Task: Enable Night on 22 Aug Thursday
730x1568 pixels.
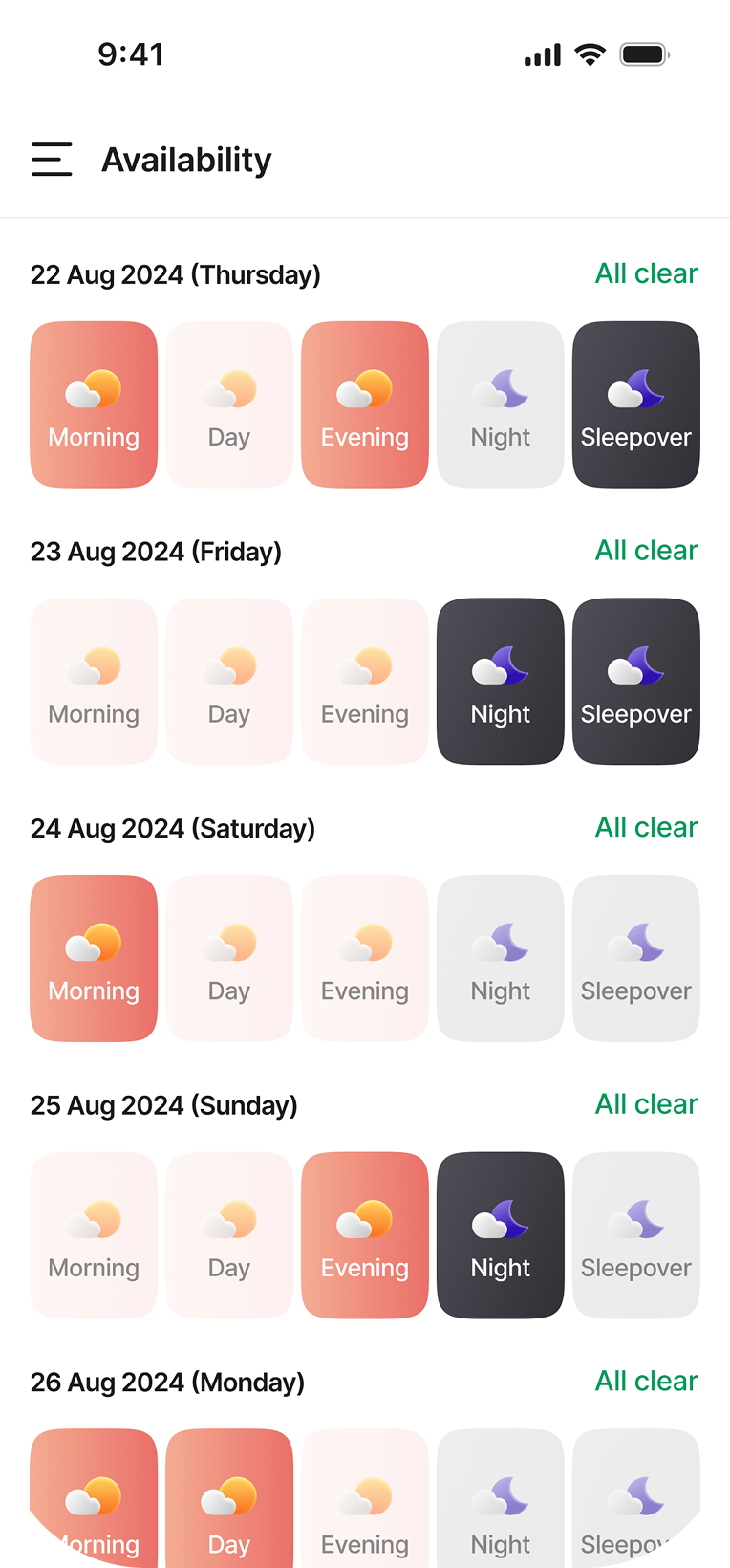Action: tap(501, 404)
